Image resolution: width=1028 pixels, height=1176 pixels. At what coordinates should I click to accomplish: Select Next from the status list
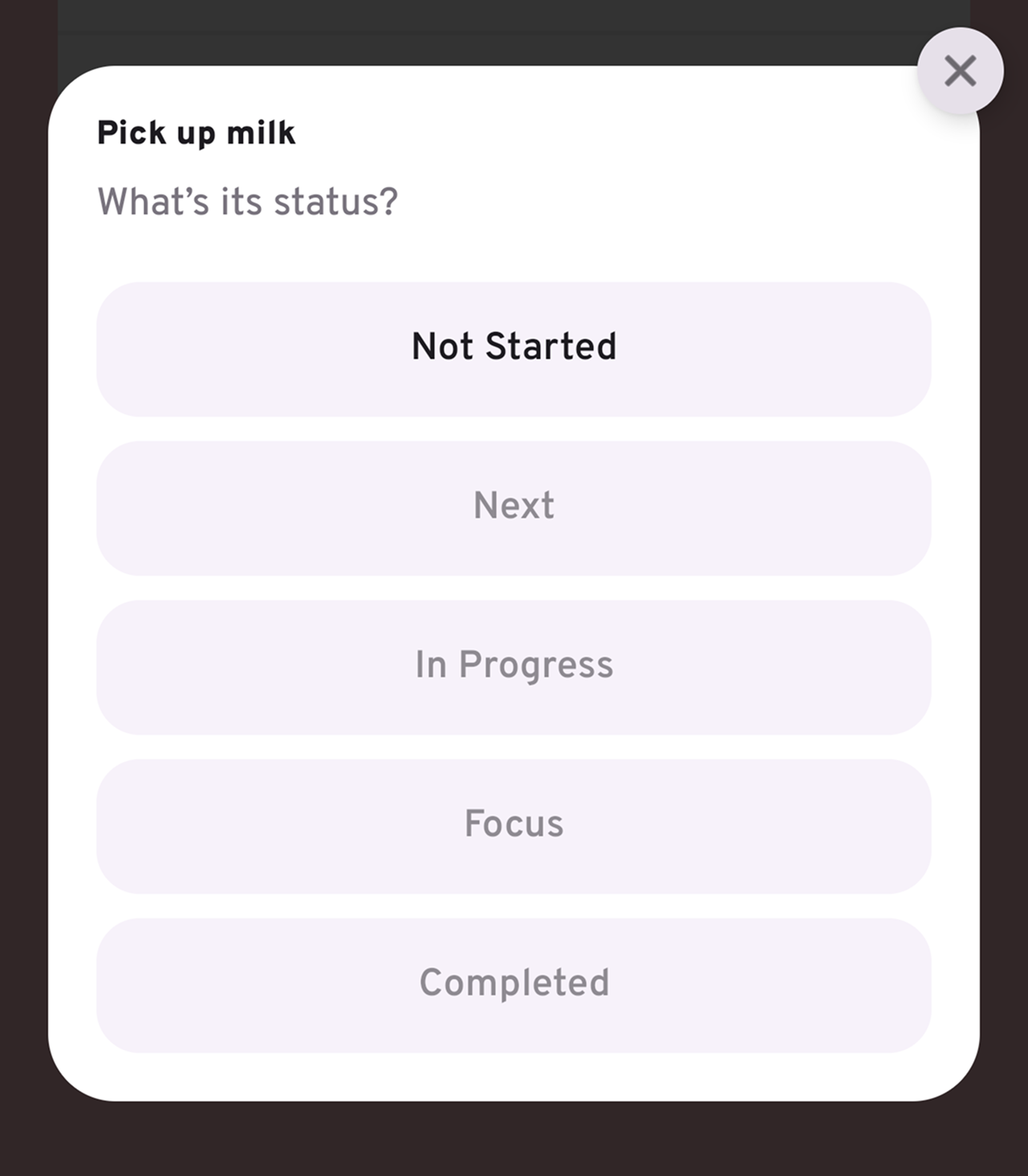(x=514, y=504)
